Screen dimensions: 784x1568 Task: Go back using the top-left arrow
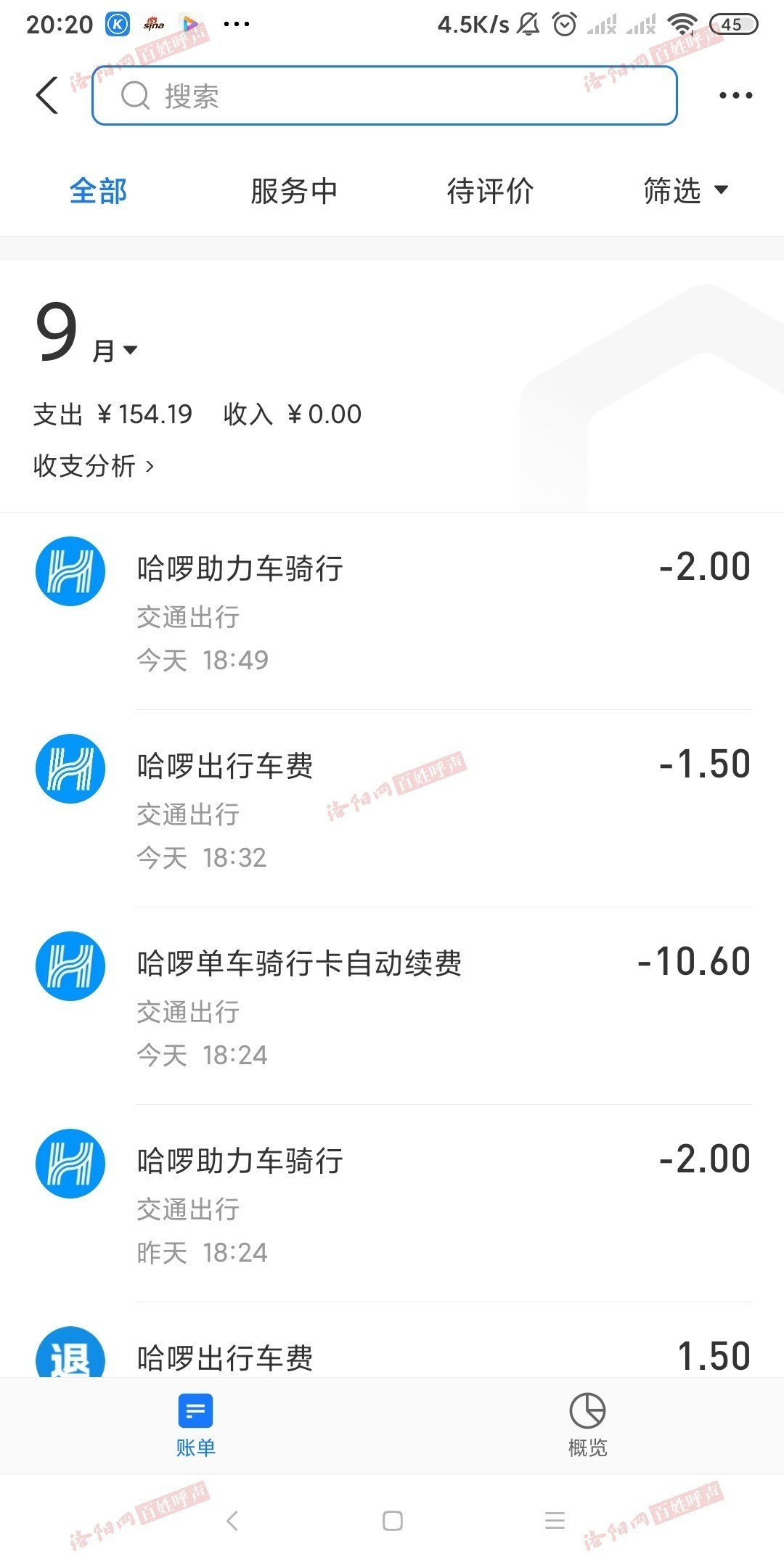pyautogui.click(x=47, y=95)
